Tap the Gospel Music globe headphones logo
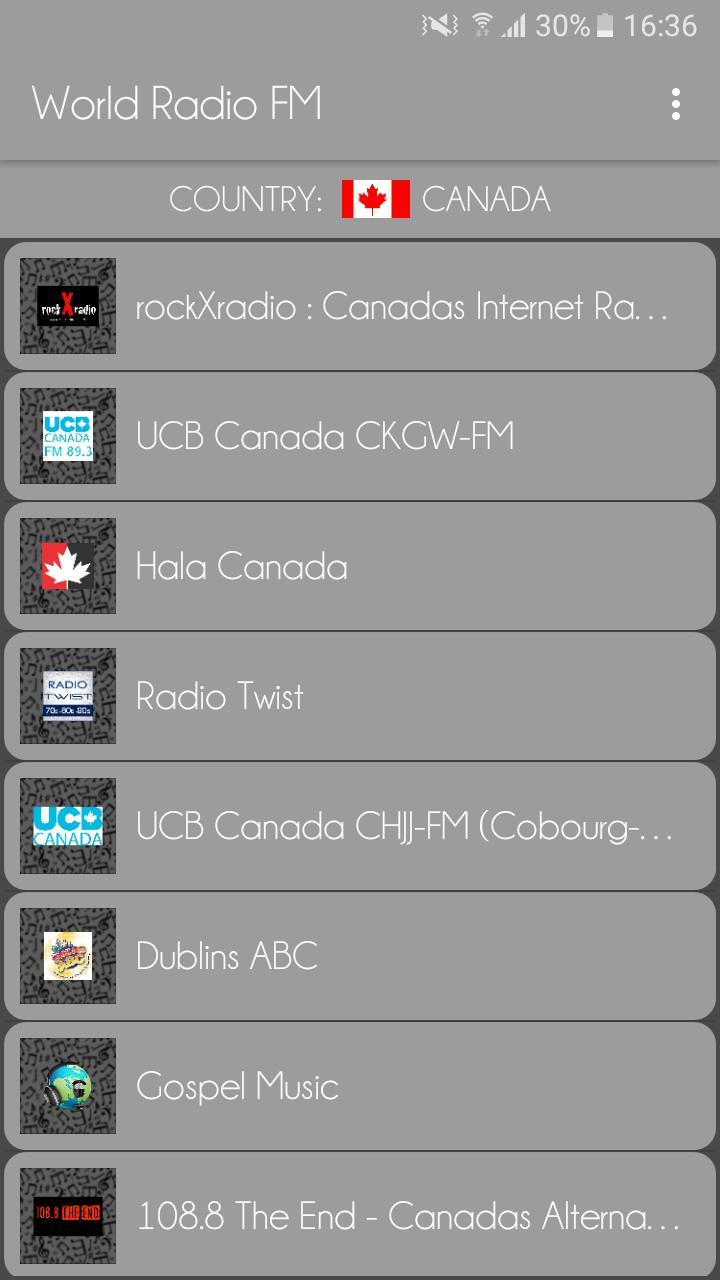720x1280 pixels. click(67, 1086)
